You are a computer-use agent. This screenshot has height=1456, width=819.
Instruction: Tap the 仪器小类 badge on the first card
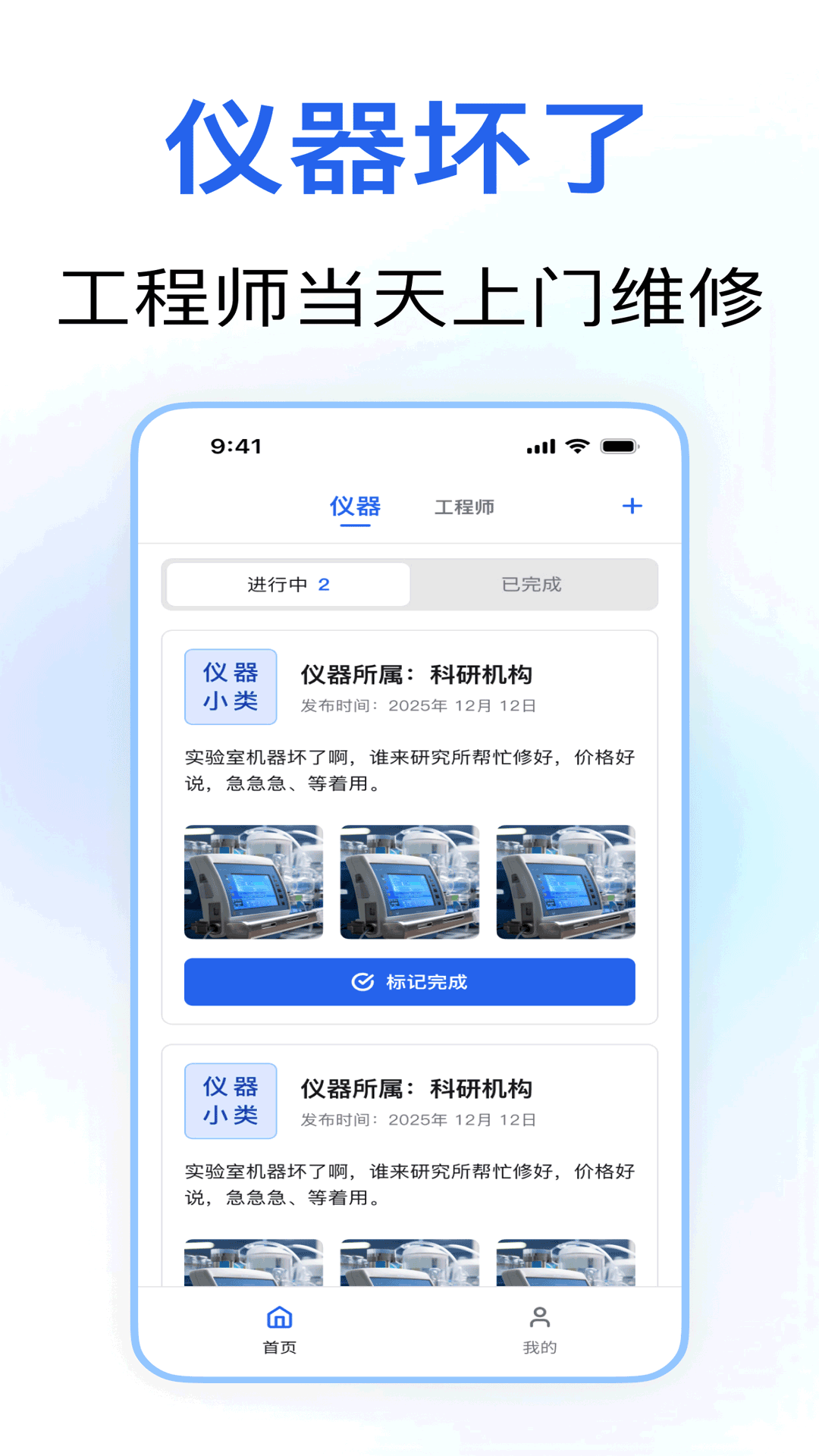pos(231,688)
